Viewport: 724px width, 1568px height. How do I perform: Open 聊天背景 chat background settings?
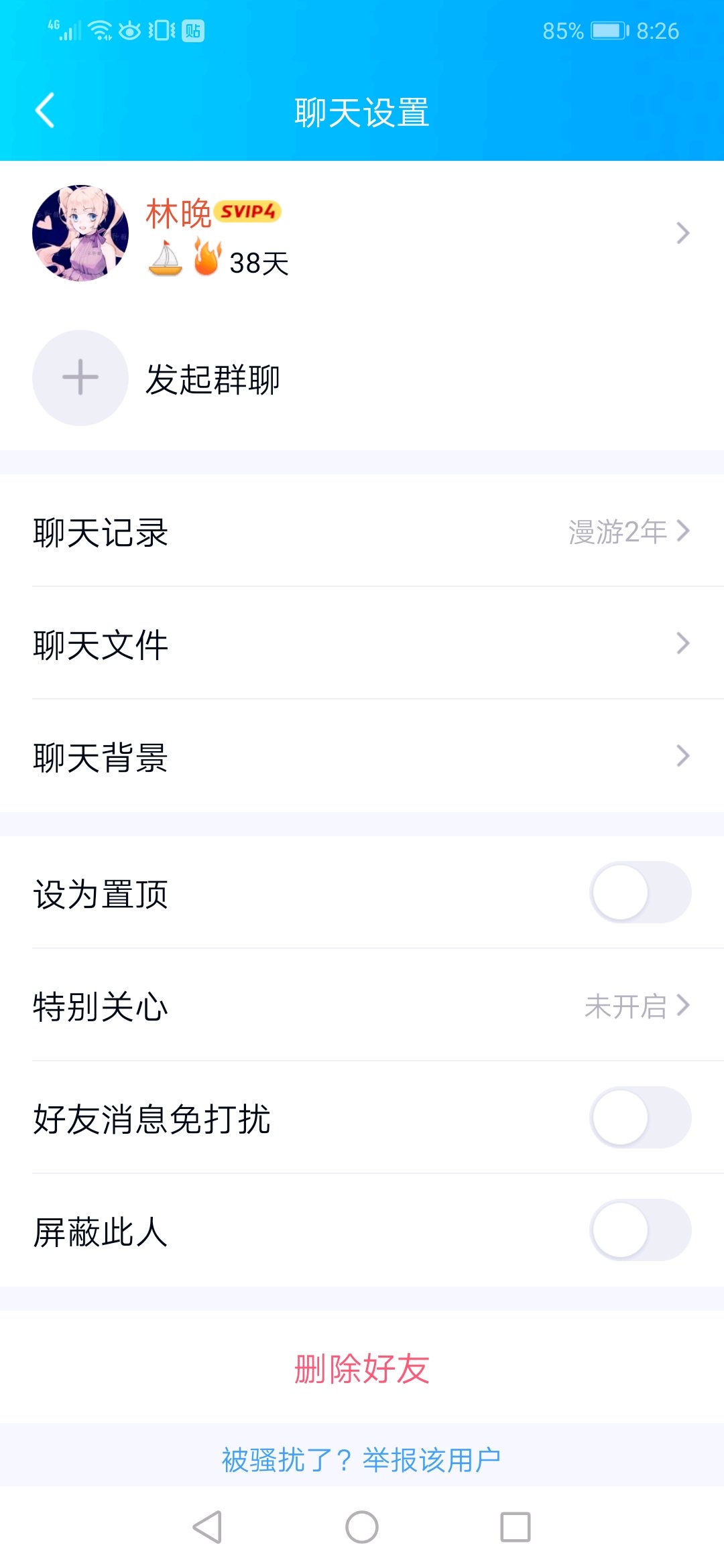362,756
